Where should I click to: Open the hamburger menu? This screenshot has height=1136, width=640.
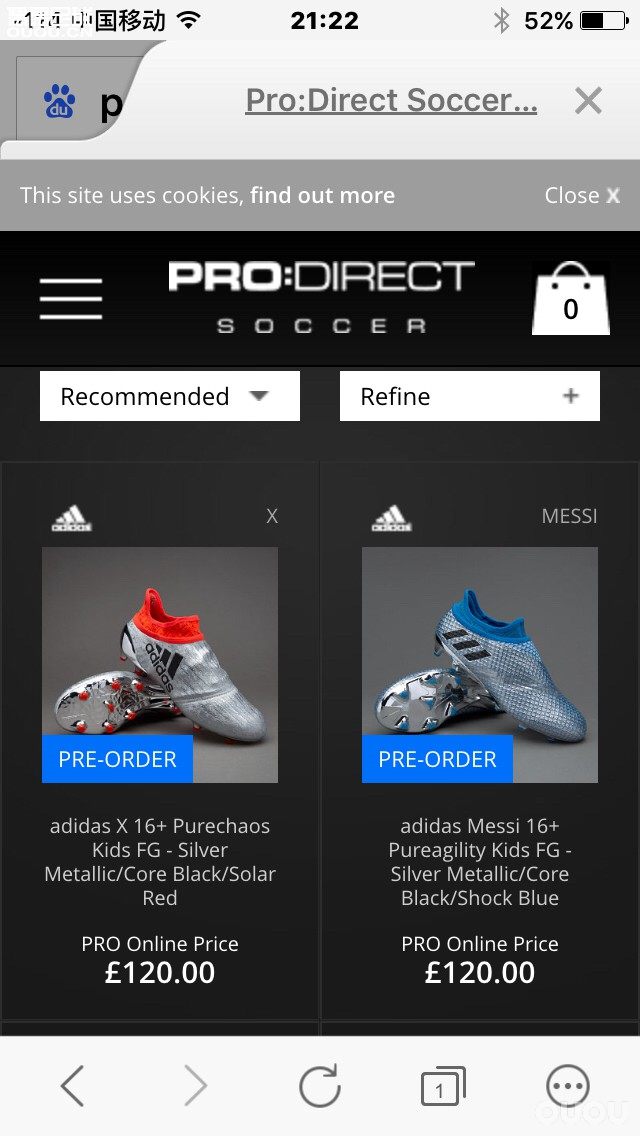pos(71,298)
